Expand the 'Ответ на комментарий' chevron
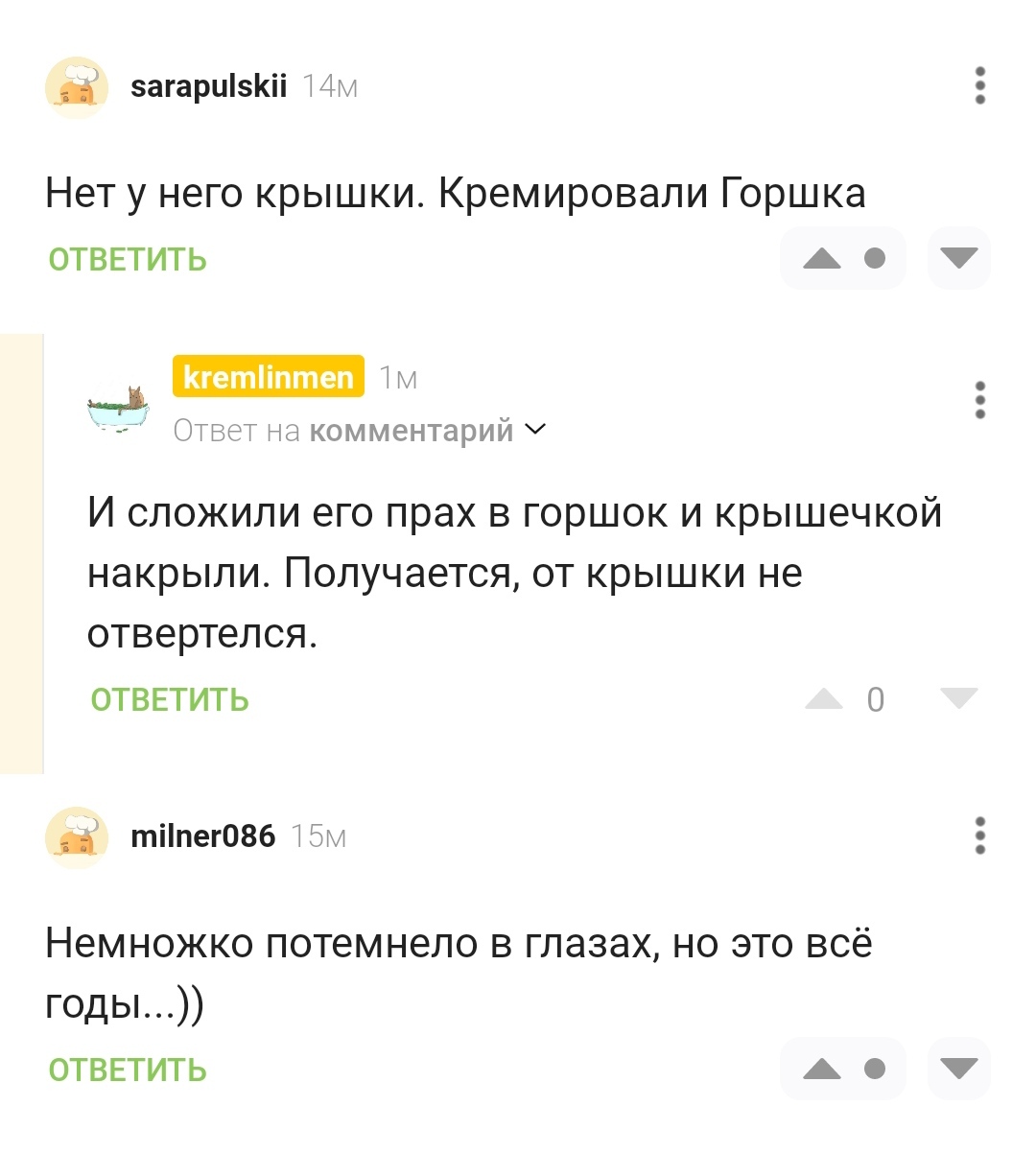This screenshot has height=1153, width=1036. click(535, 431)
